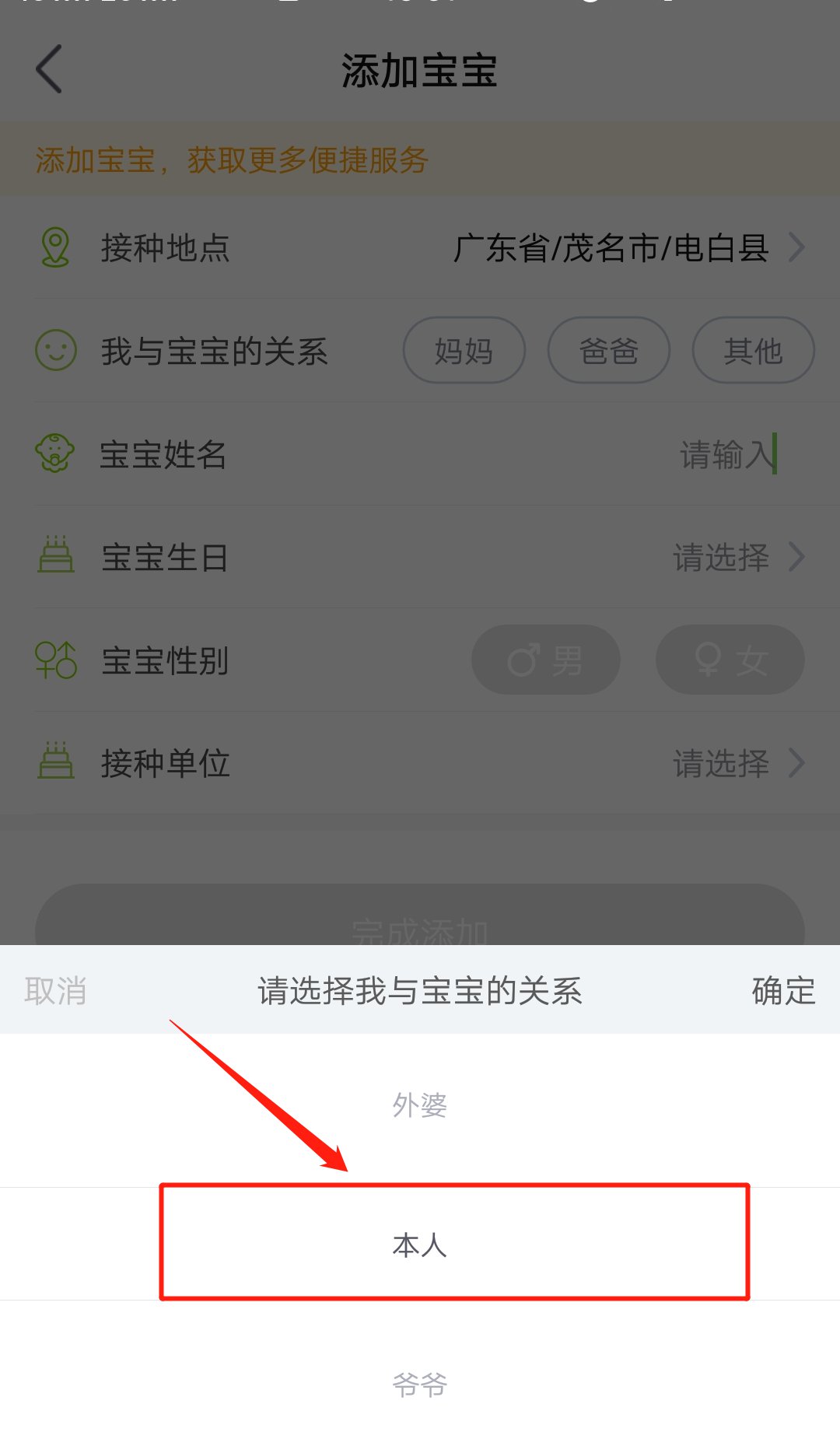Pick 爷爷 from the relationship list
840x1453 pixels.
pos(420,1385)
